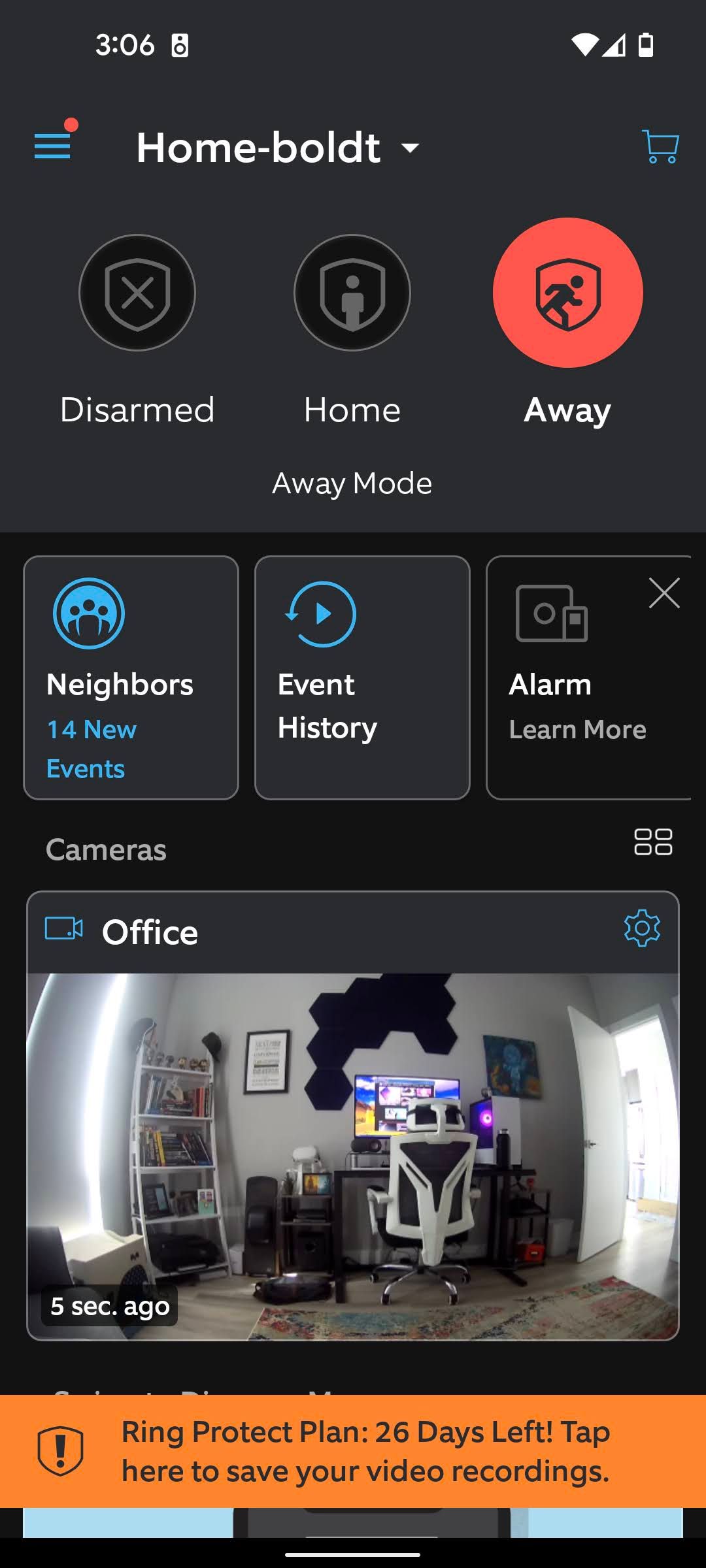Tap Learn More under Alarm
Screen dimensions: 706x1568
[x=577, y=729]
